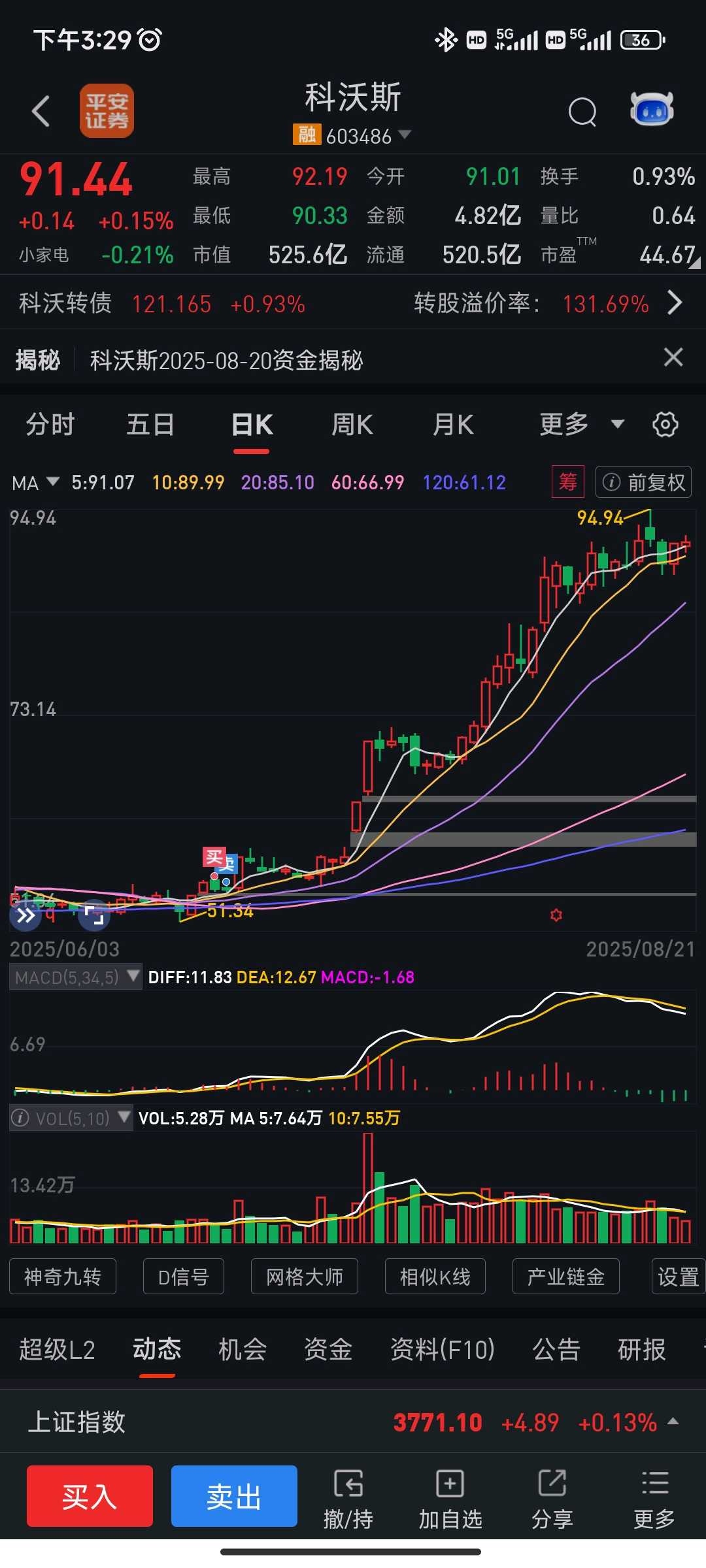Open the MACD(5,34,5) indicator dropdown
This screenshot has width=706, height=1568.
[76, 977]
